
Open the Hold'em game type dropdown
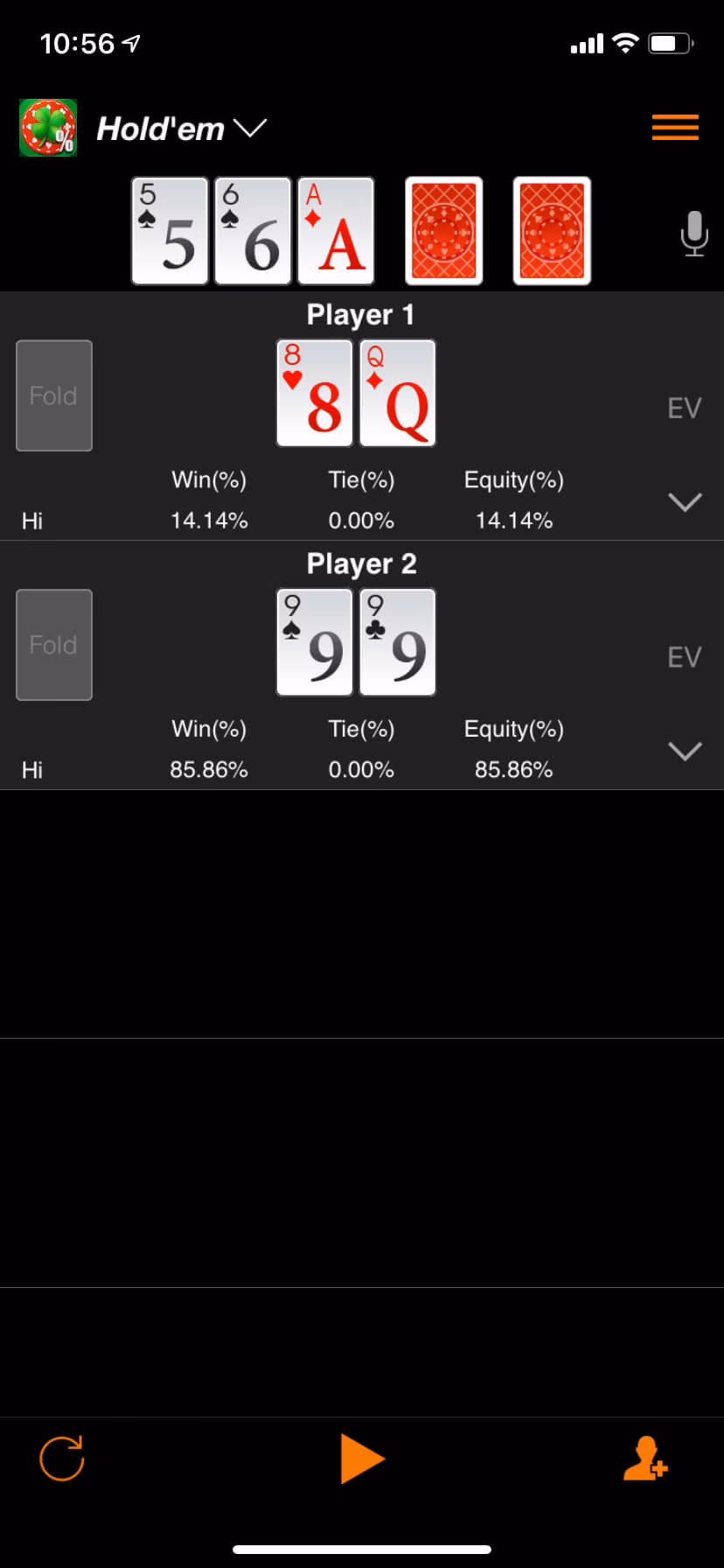coord(180,128)
